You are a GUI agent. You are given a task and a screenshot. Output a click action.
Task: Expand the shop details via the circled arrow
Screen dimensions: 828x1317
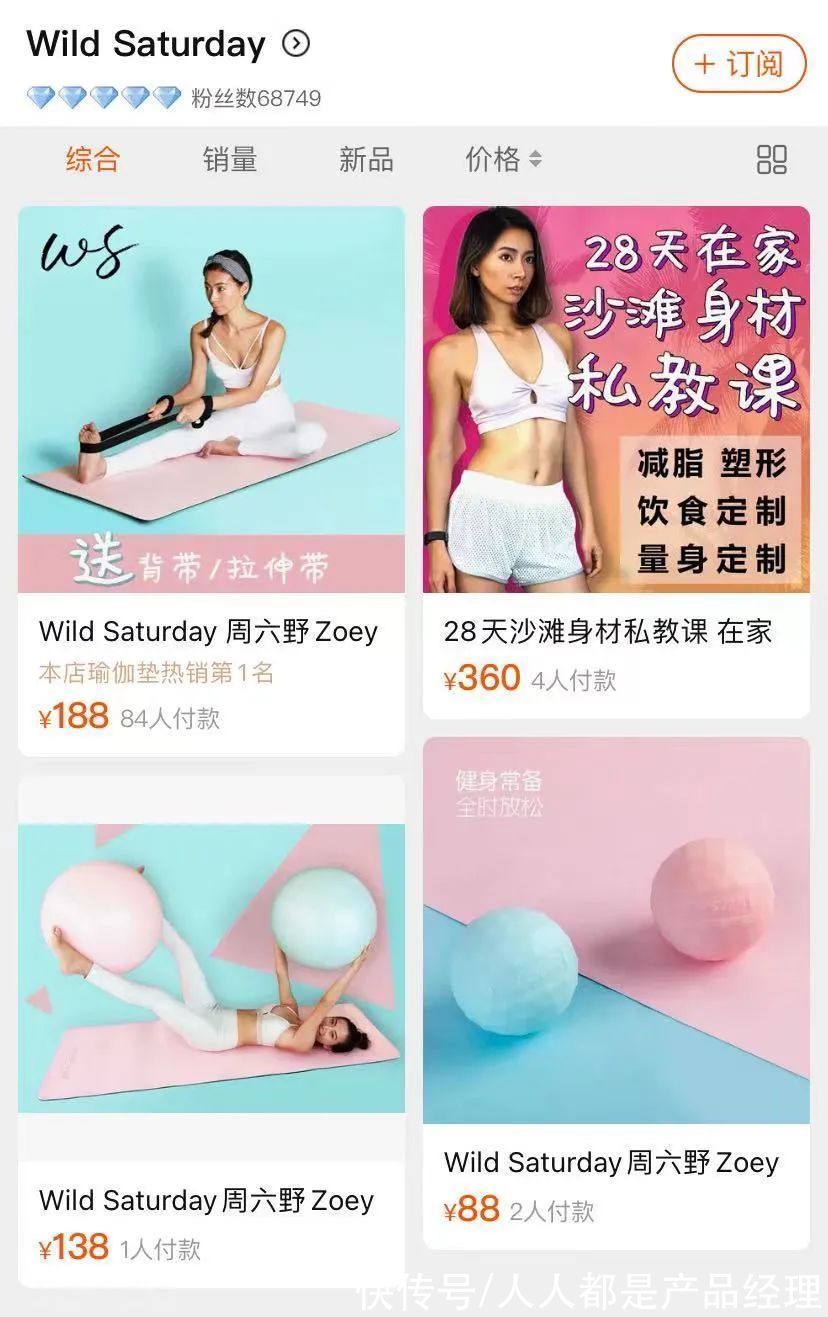294,44
